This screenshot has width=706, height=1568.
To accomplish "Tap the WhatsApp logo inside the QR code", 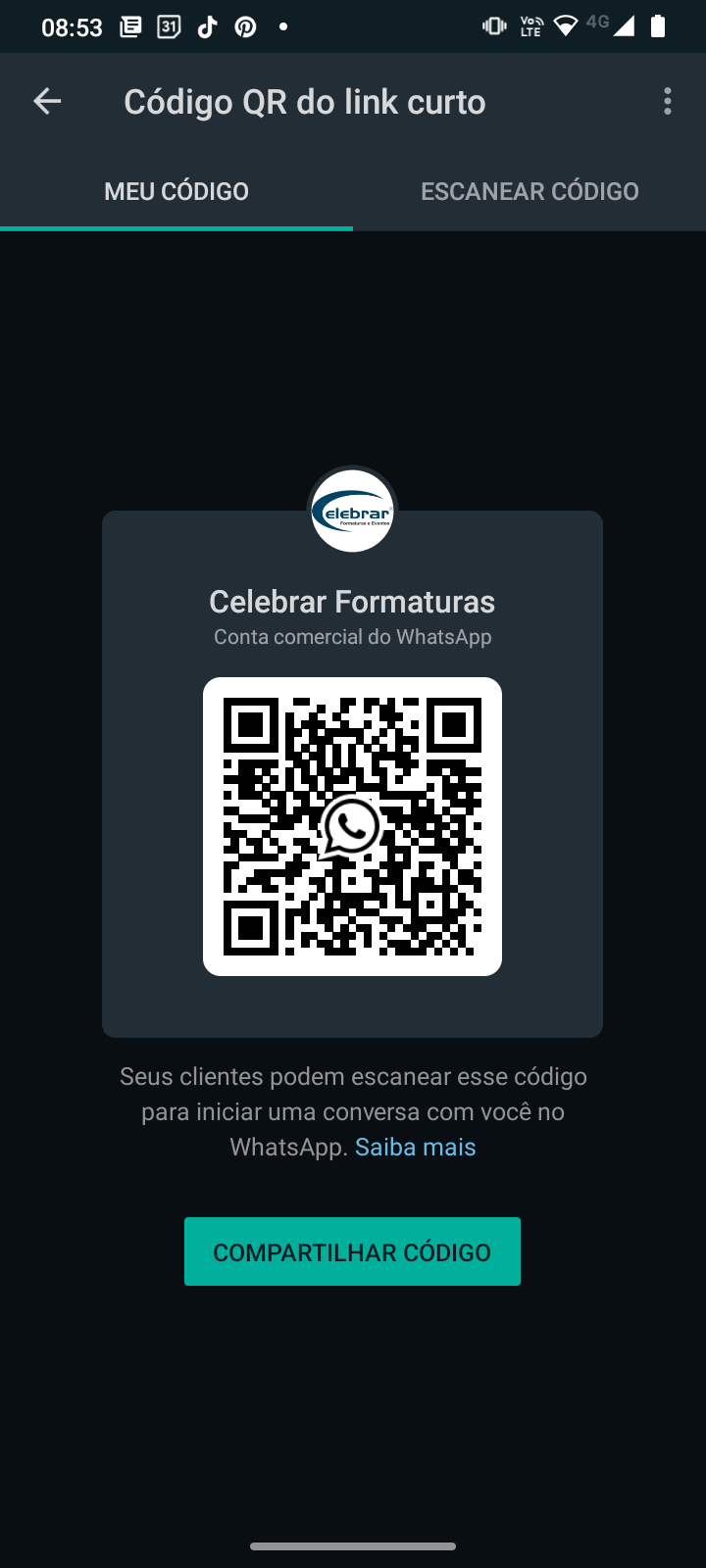I will [352, 828].
